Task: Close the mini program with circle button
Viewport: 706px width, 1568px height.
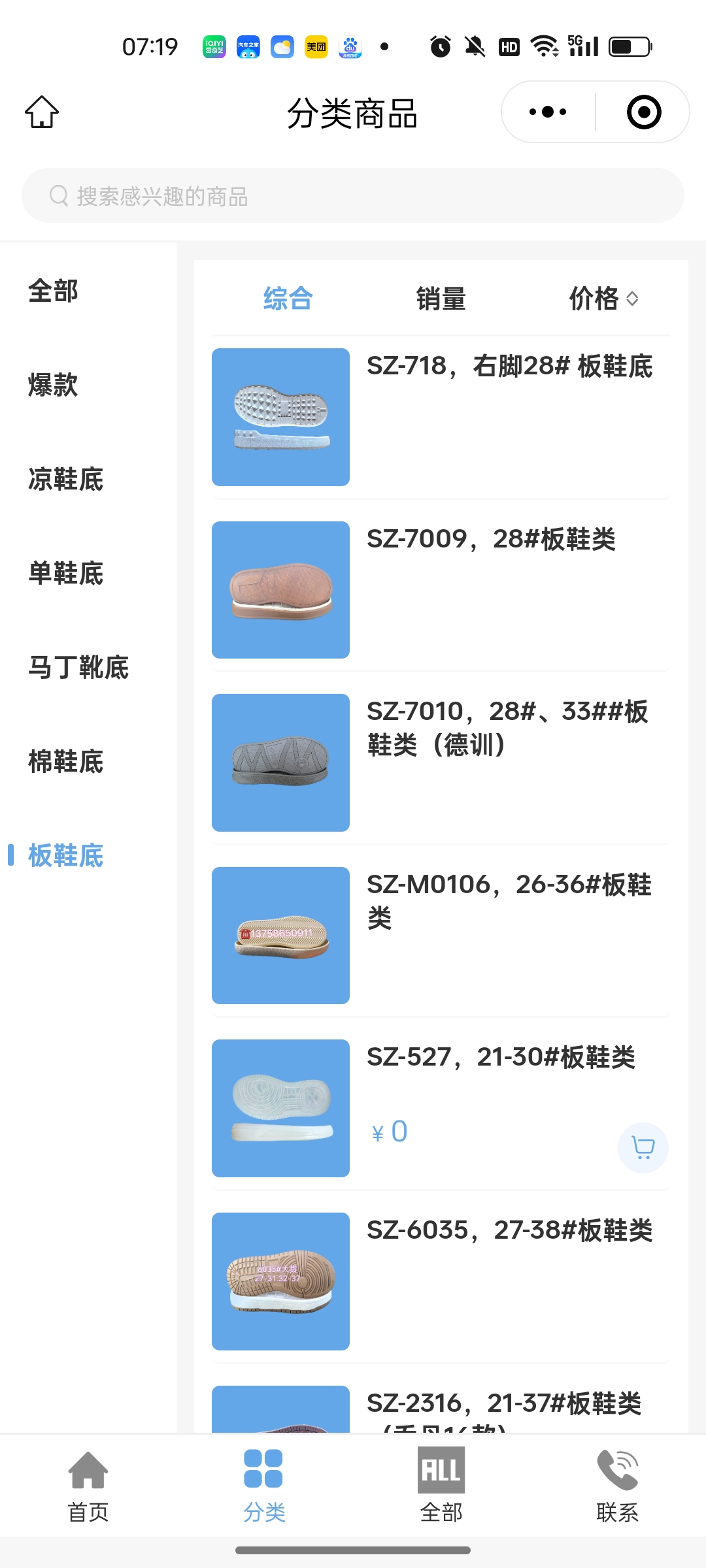Action: point(643,112)
